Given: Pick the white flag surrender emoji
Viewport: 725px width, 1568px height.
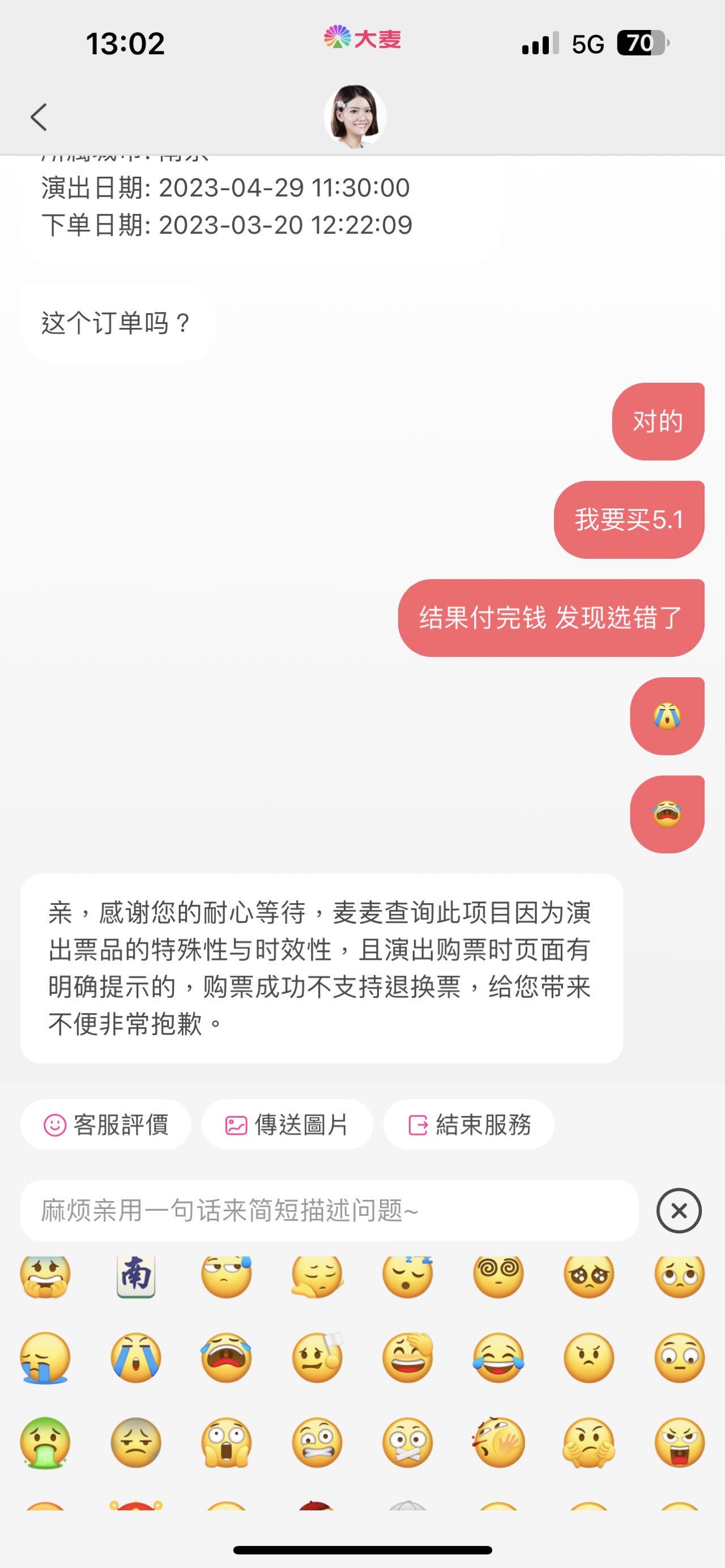Looking at the screenshot, I should click(x=317, y=1358).
